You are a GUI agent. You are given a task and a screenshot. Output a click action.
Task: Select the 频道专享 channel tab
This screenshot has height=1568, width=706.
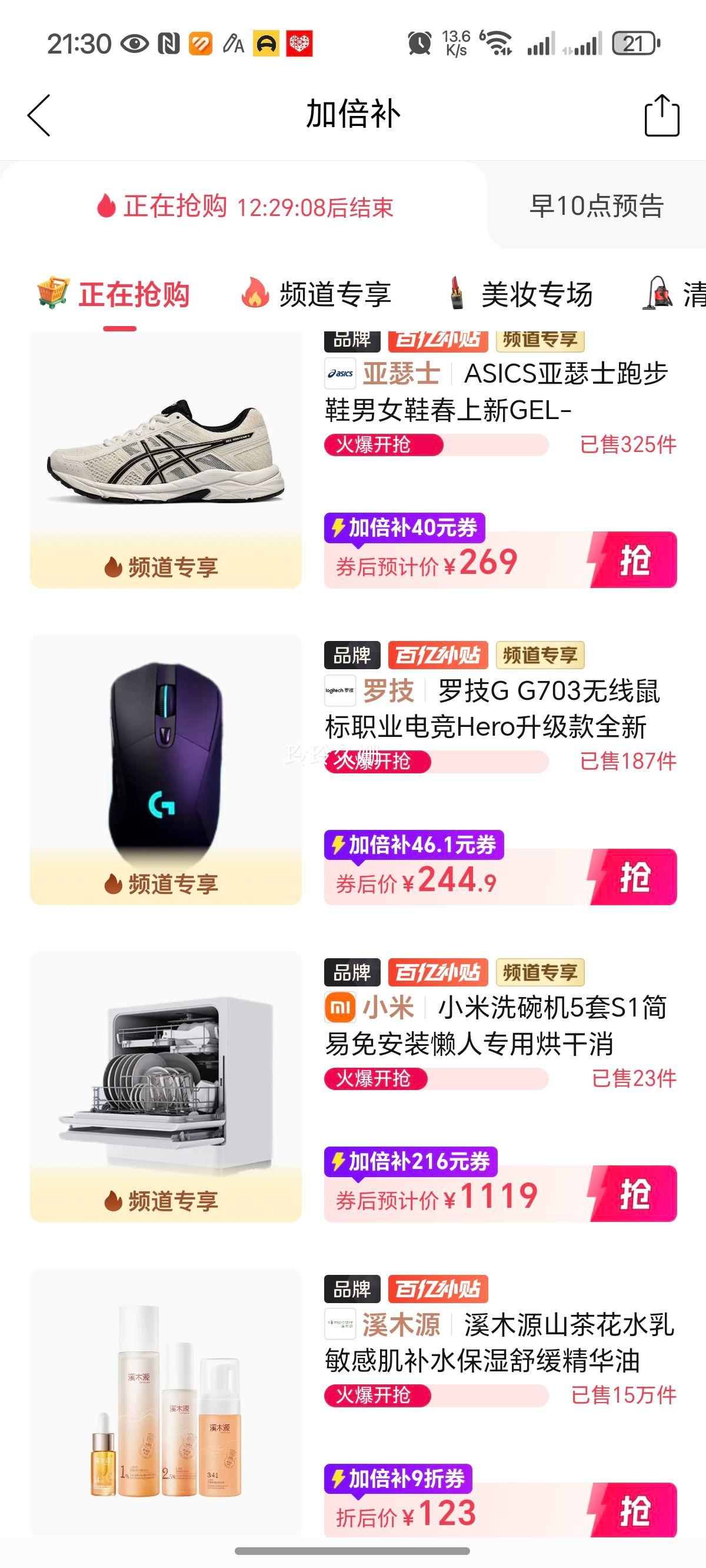pos(335,294)
